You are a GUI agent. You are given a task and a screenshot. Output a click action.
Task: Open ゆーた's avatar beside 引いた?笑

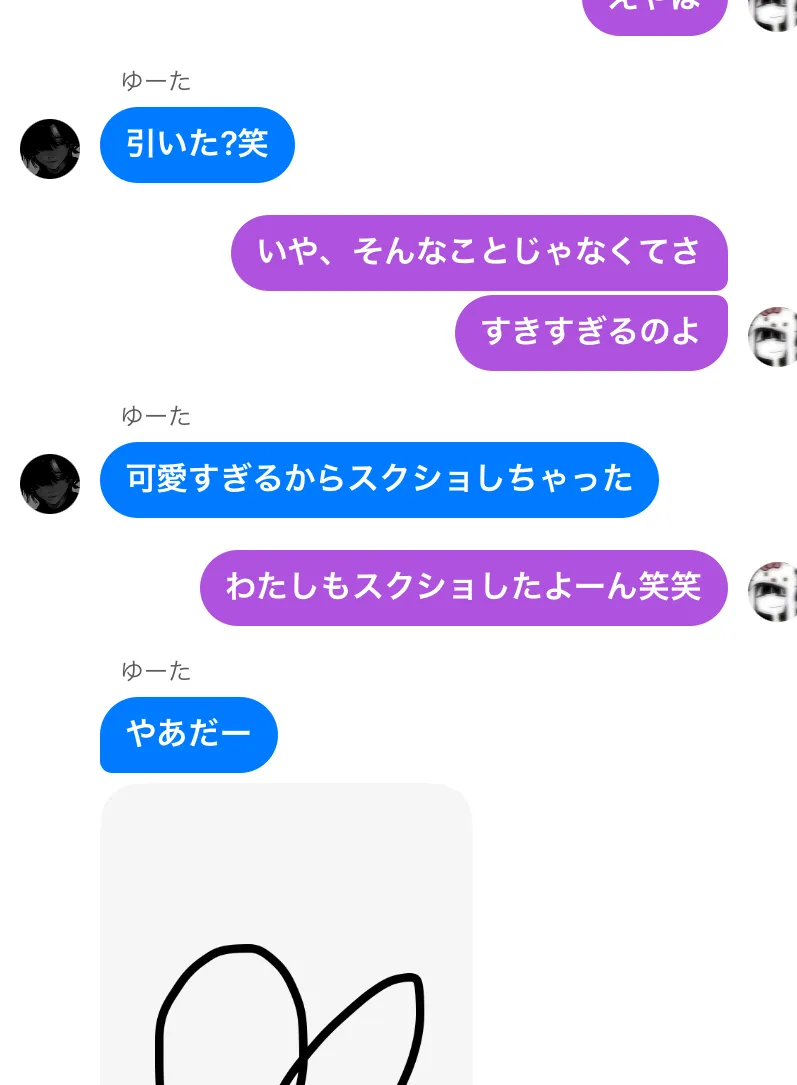(x=50, y=149)
